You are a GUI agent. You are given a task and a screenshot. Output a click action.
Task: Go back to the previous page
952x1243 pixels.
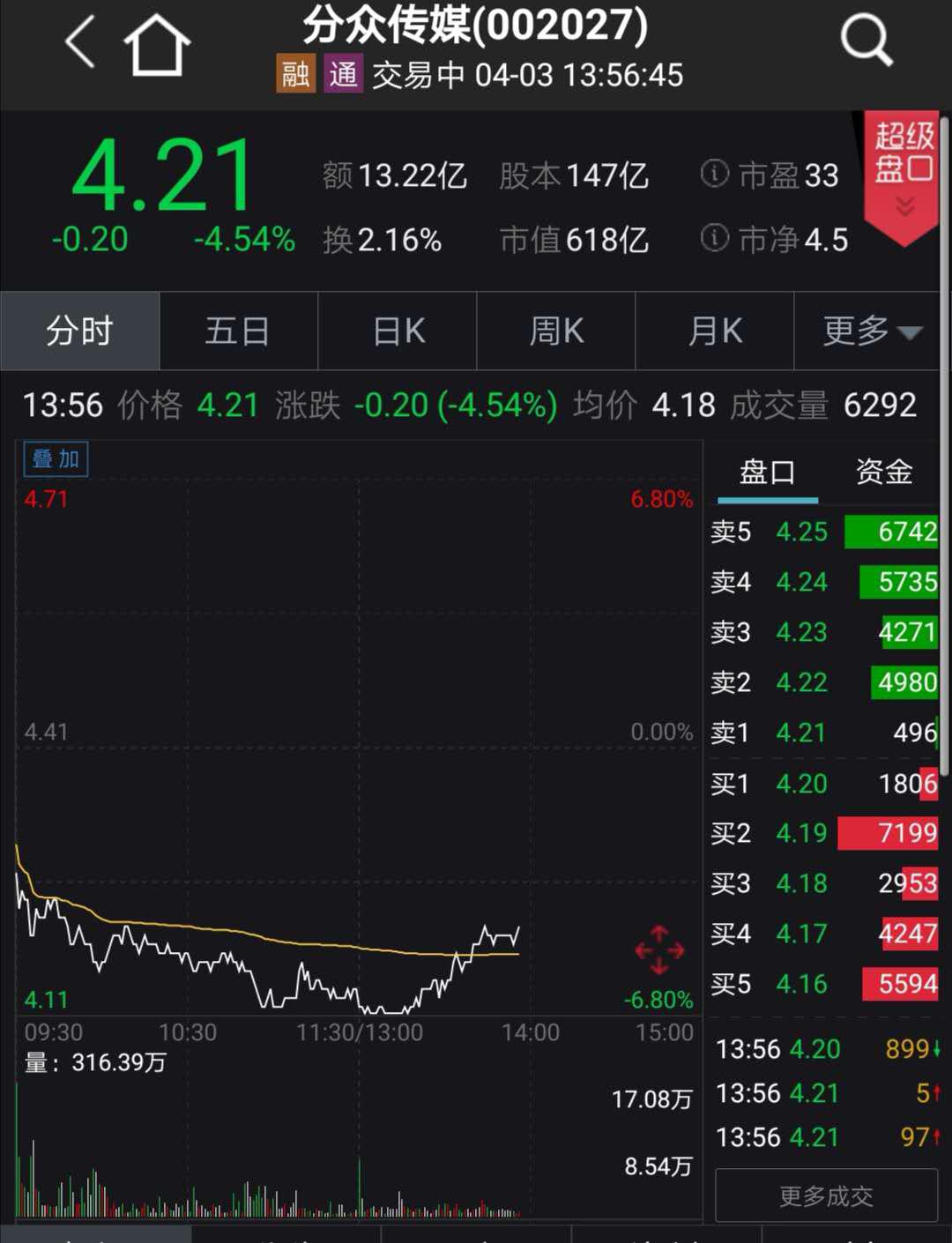(80, 41)
